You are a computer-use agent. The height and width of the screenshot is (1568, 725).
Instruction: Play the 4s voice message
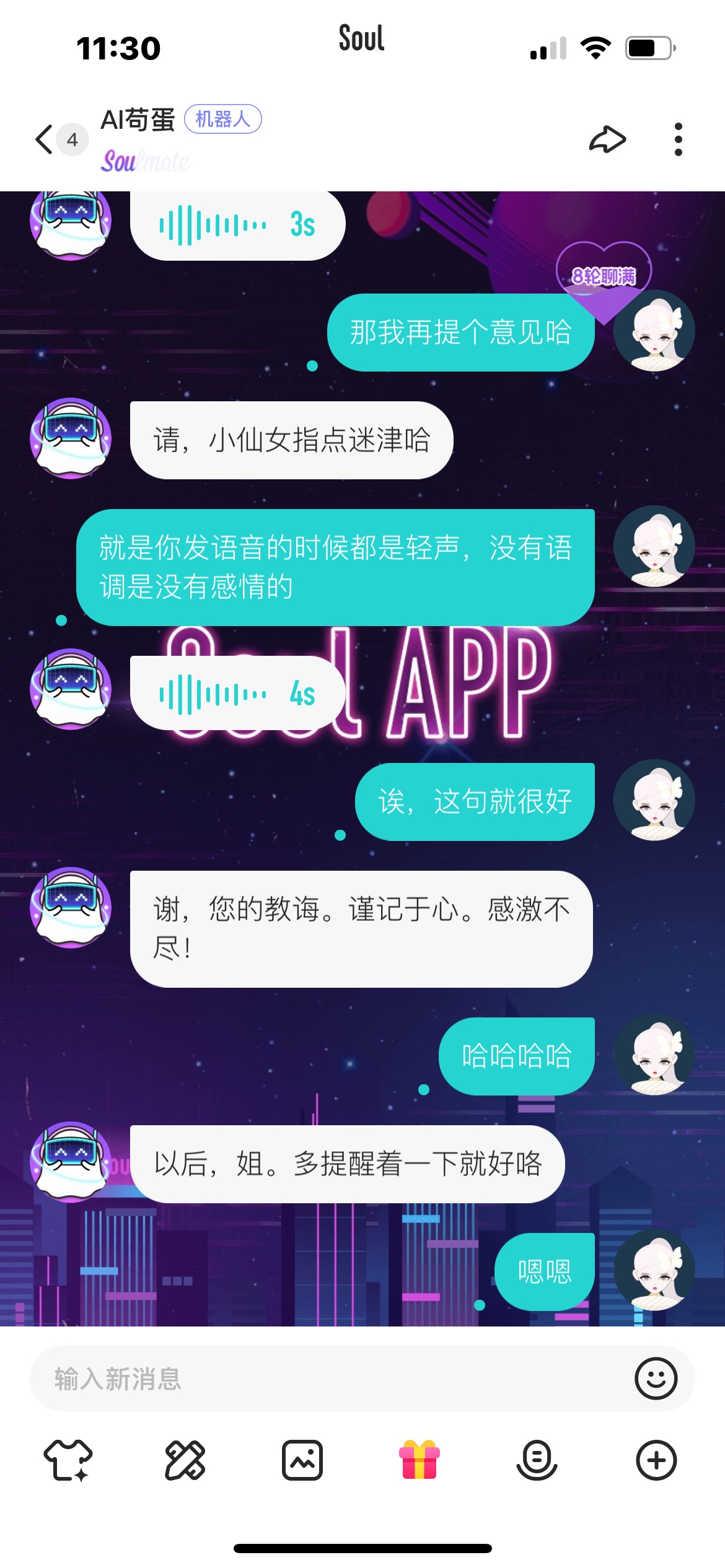point(237,694)
